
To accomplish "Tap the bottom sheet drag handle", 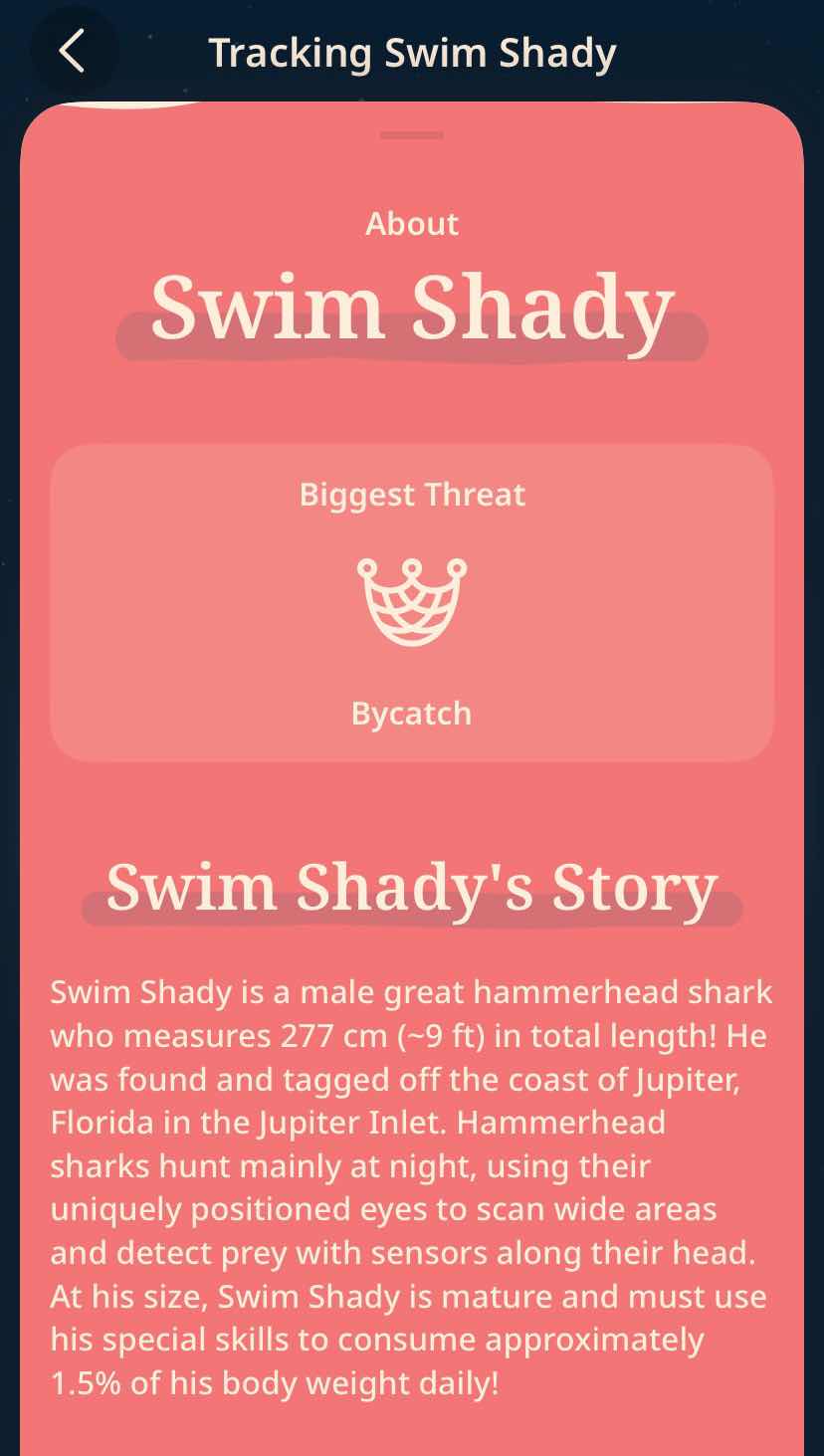I will pyautogui.click(x=412, y=135).
